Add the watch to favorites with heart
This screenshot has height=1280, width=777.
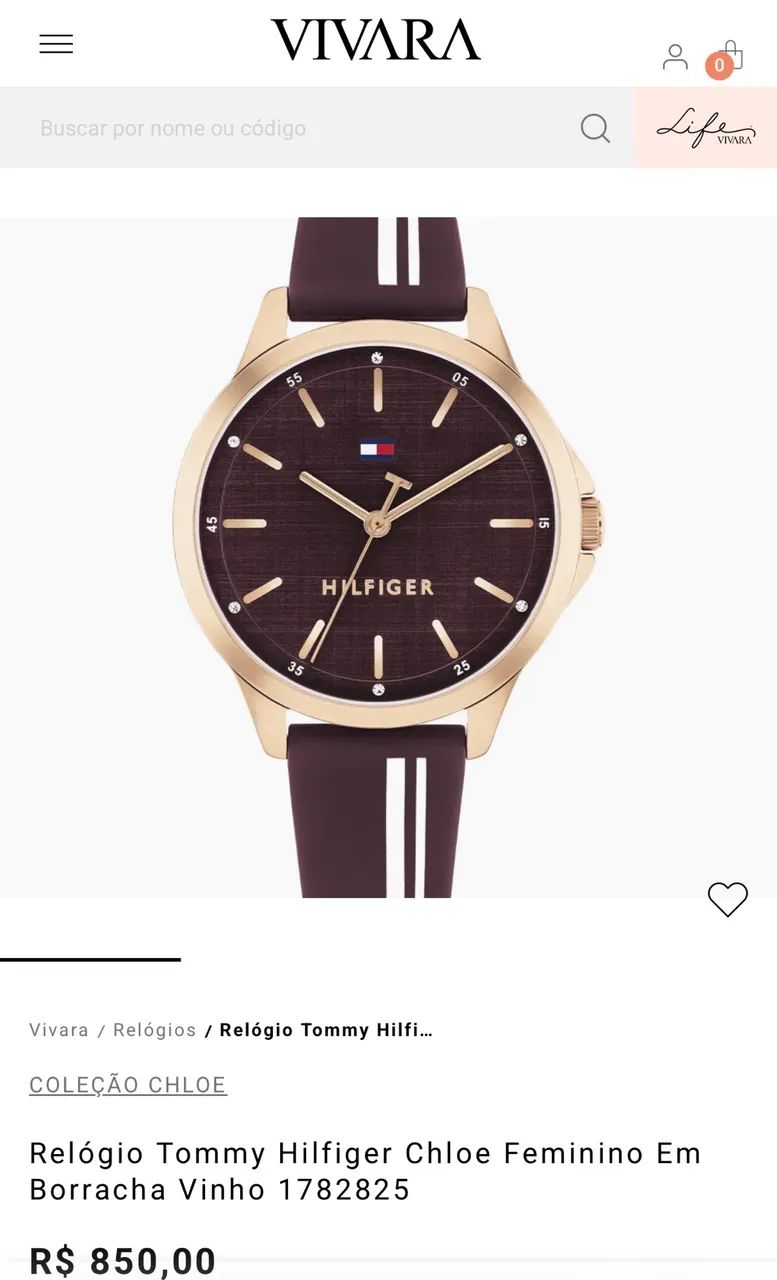728,900
